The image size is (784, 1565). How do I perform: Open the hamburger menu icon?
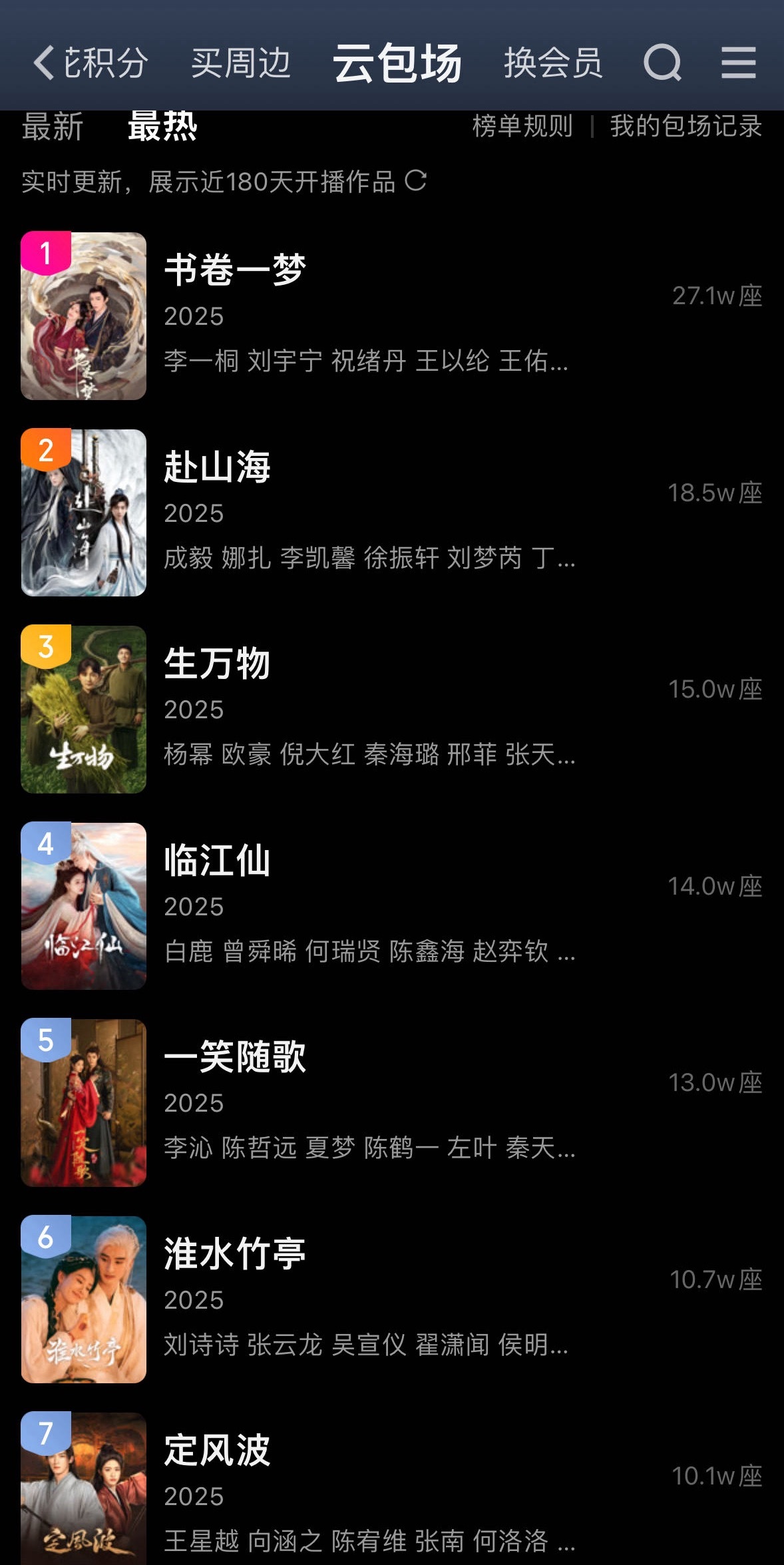(x=738, y=63)
